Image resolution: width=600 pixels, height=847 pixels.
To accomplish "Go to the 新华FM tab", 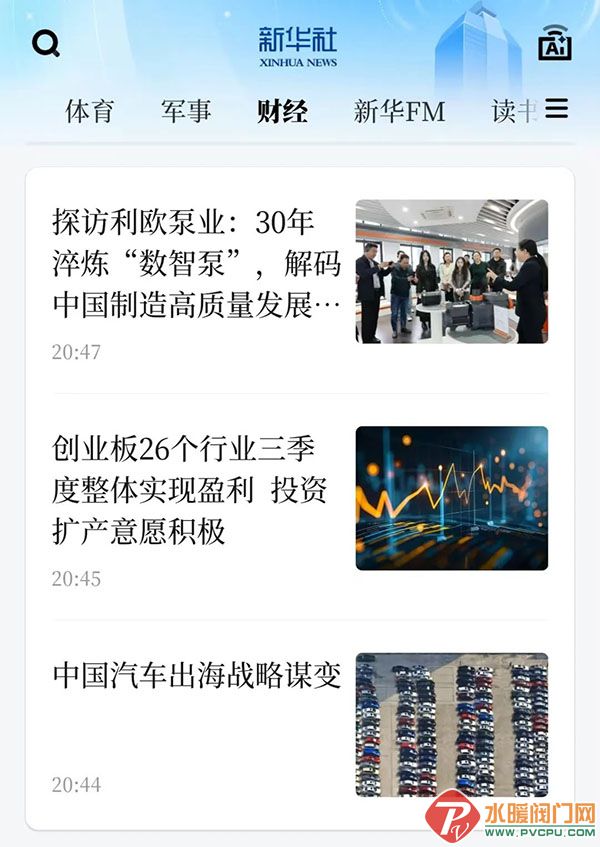I will pos(399,111).
